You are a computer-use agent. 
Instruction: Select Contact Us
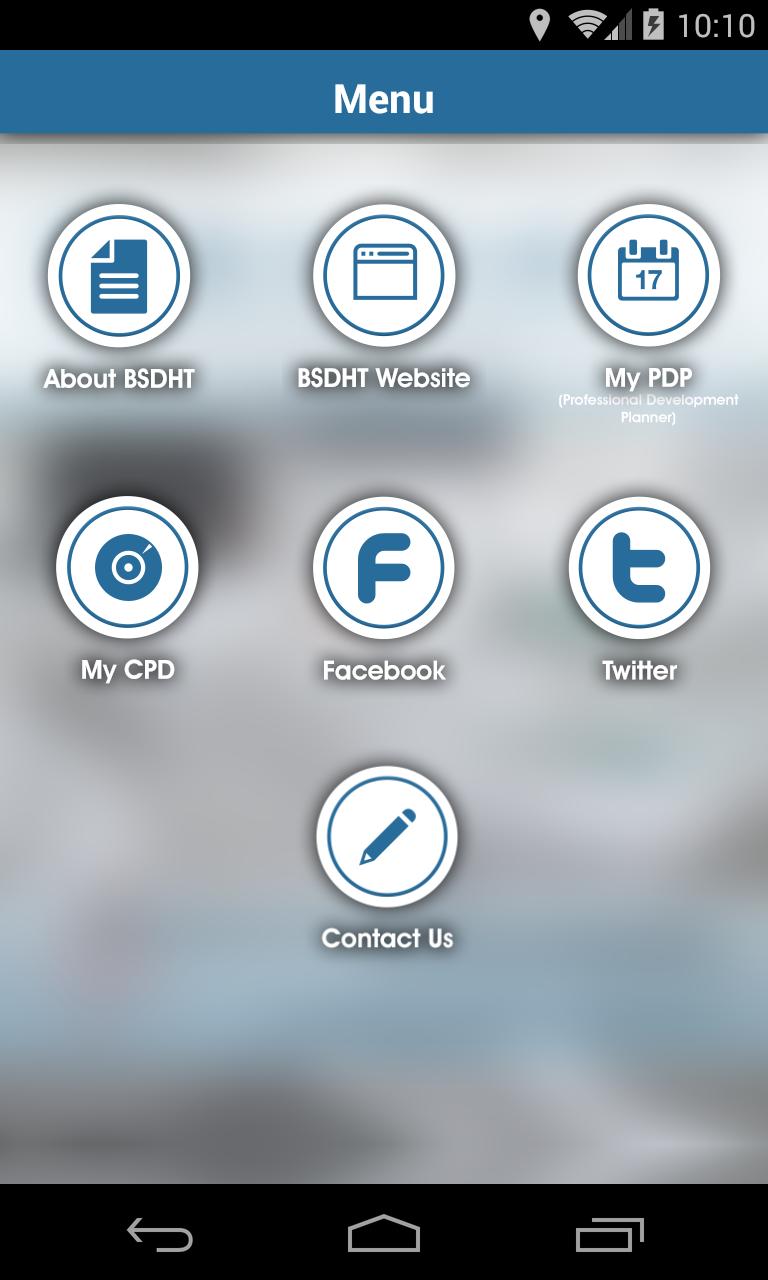[x=387, y=836]
